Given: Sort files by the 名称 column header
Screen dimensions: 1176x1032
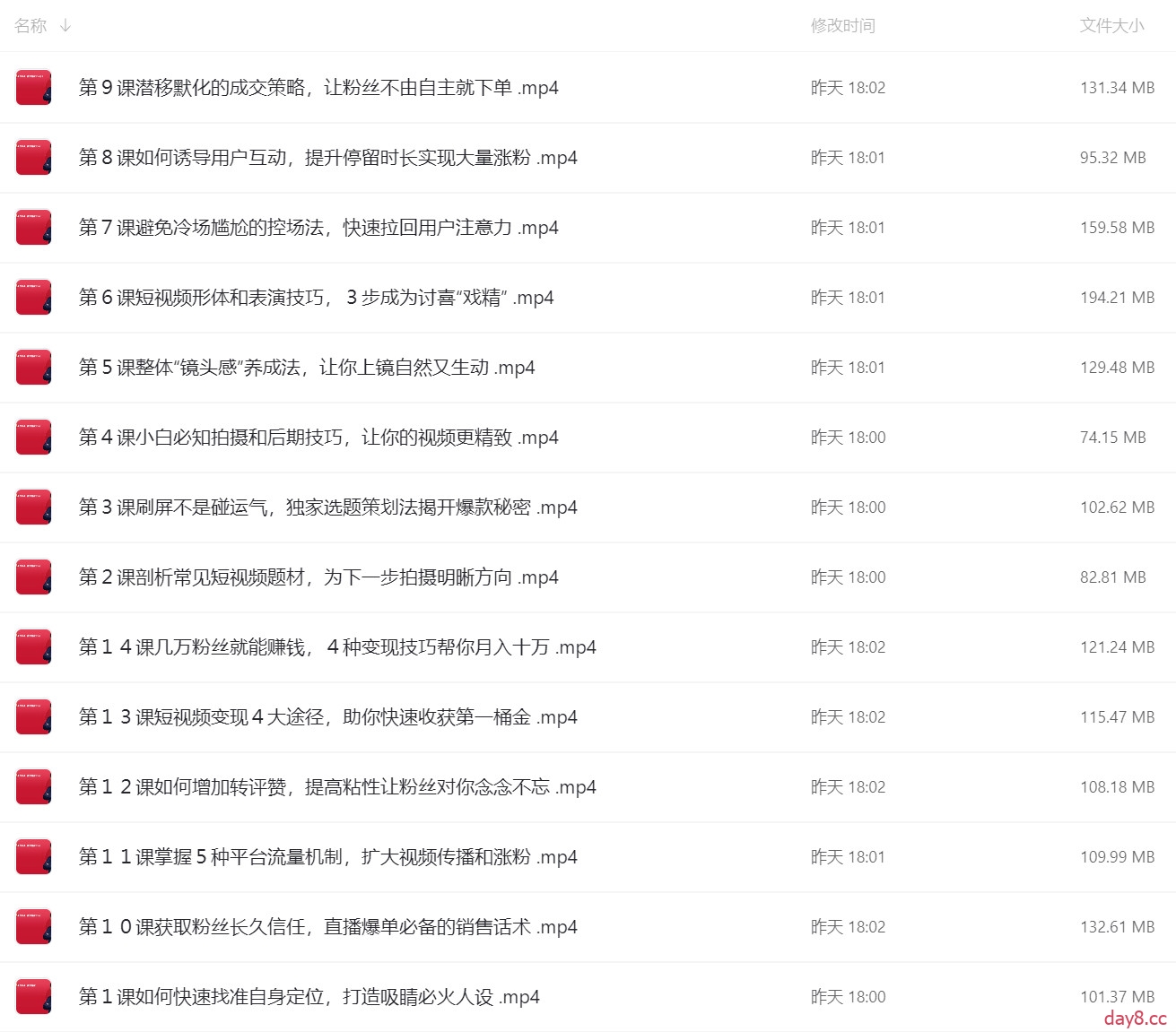Looking at the screenshot, I should 31,26.
